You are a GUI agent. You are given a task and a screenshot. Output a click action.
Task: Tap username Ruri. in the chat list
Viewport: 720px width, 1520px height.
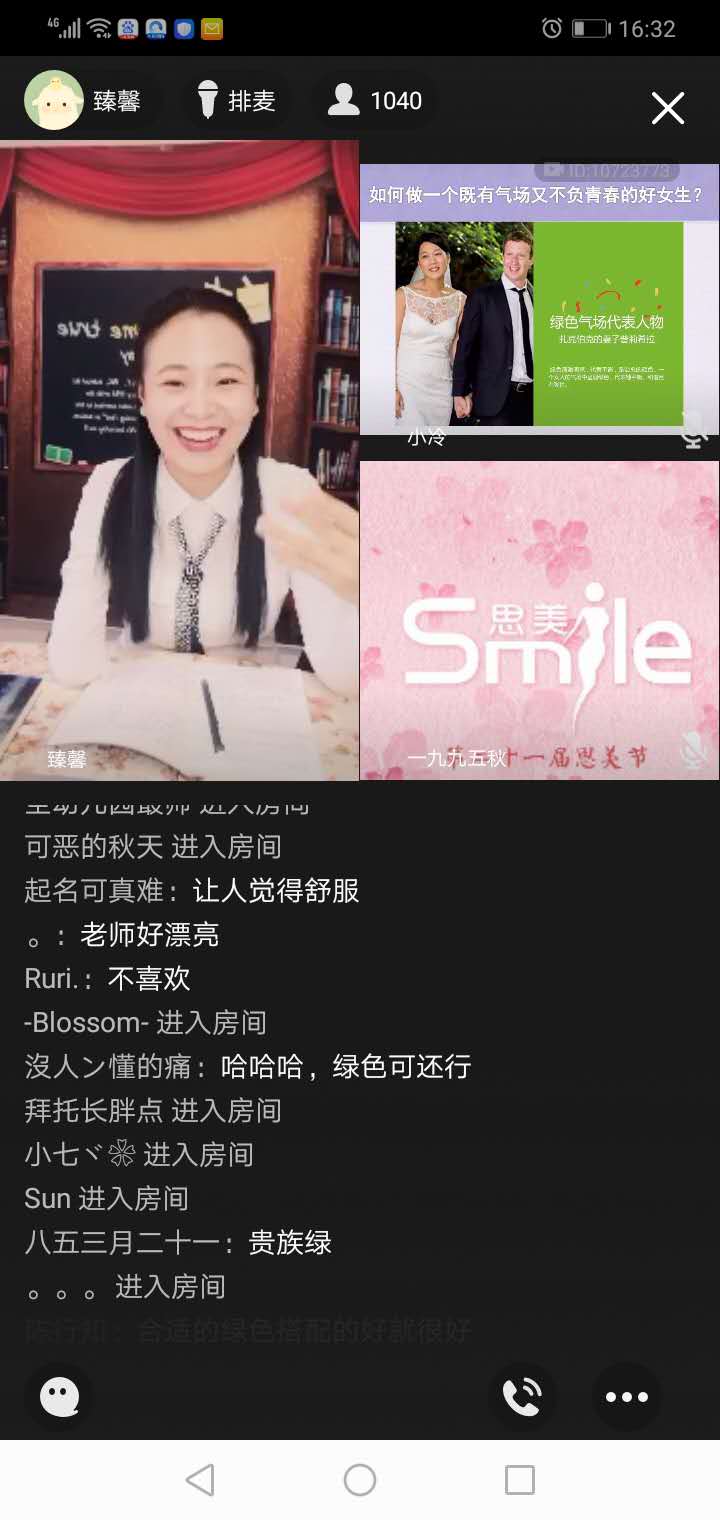coord(50,978)
